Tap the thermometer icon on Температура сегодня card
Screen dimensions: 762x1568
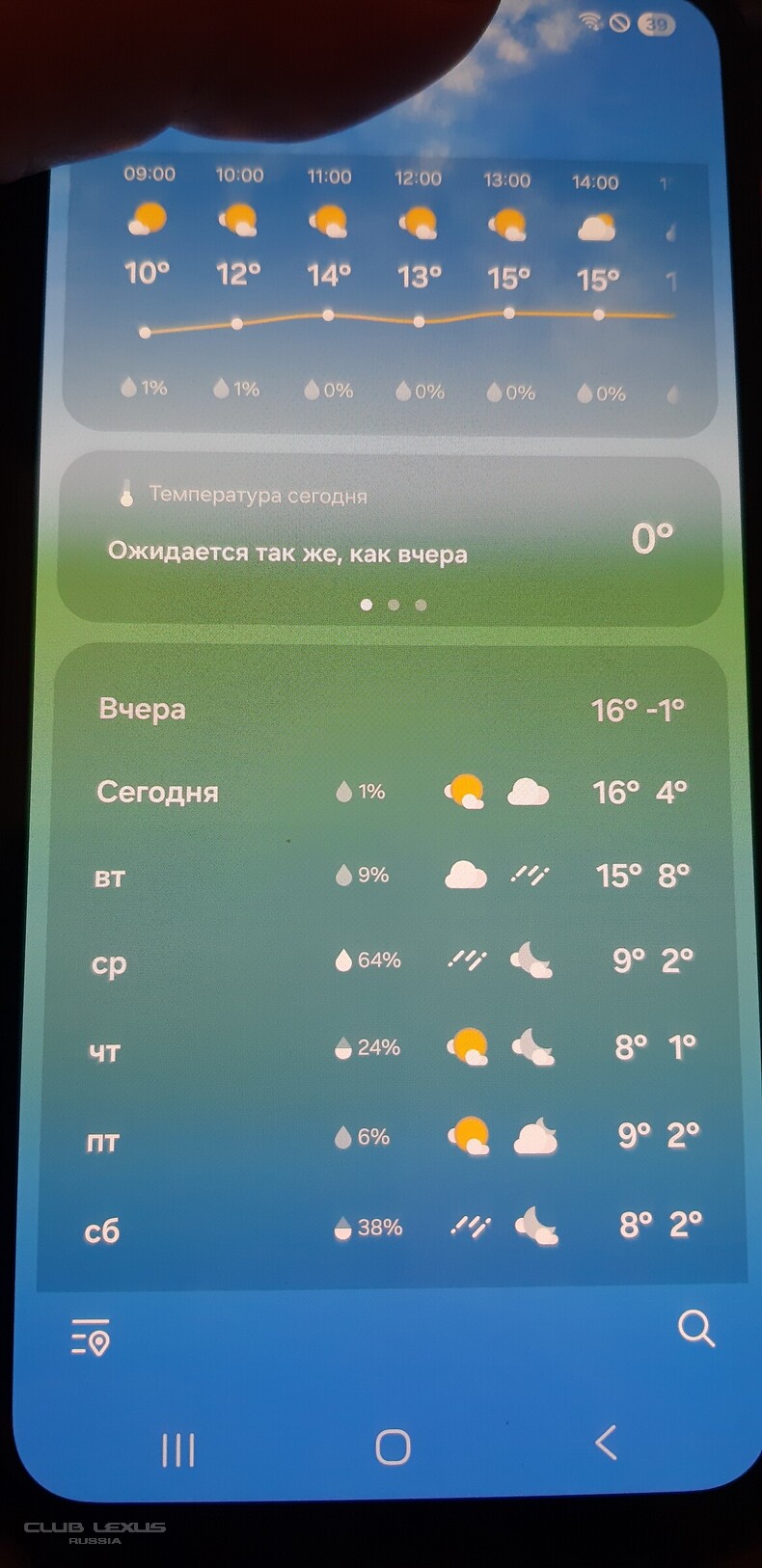126,495
